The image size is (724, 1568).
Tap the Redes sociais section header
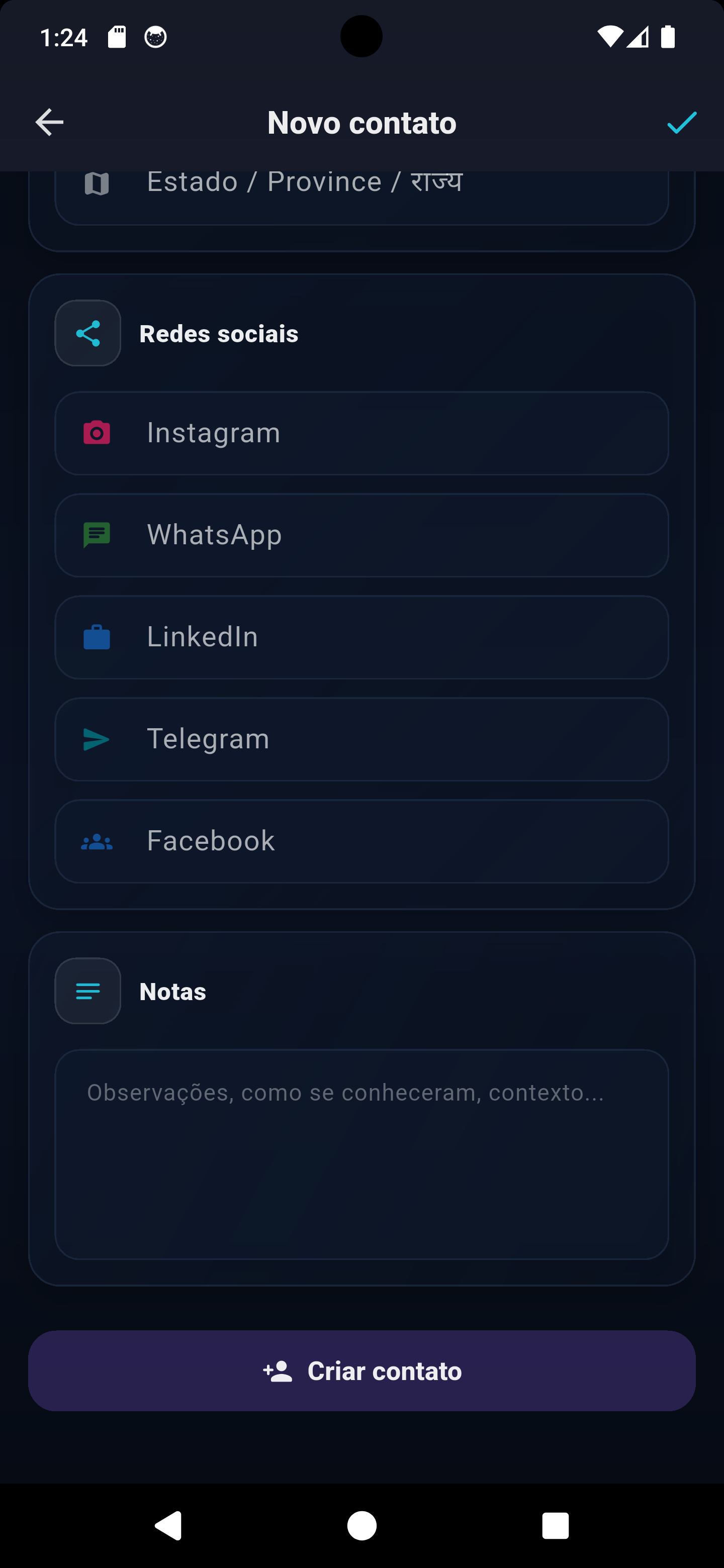pos(220,333)
